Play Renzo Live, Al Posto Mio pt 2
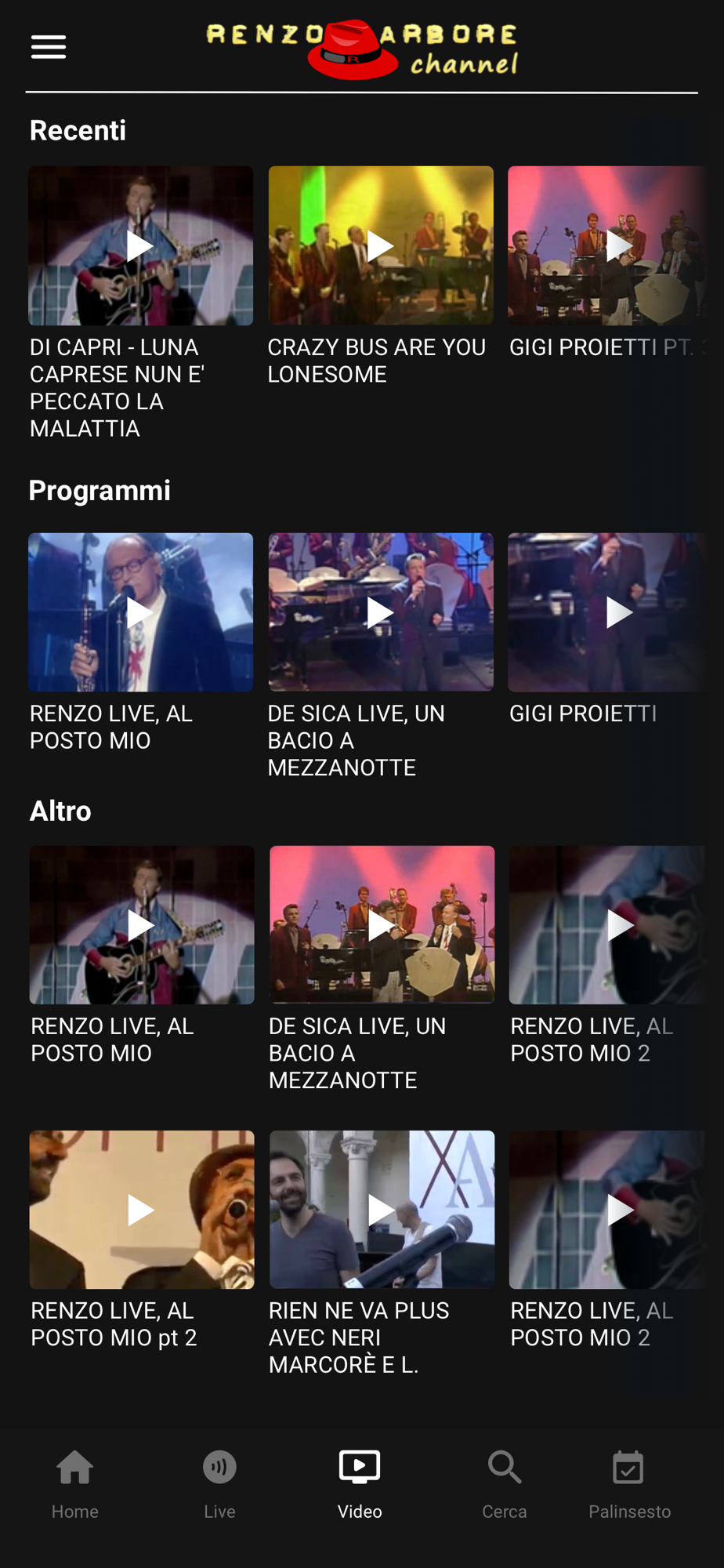Image resolution: width=724 pixels, height=1568 pixels. coord(142,1210)
